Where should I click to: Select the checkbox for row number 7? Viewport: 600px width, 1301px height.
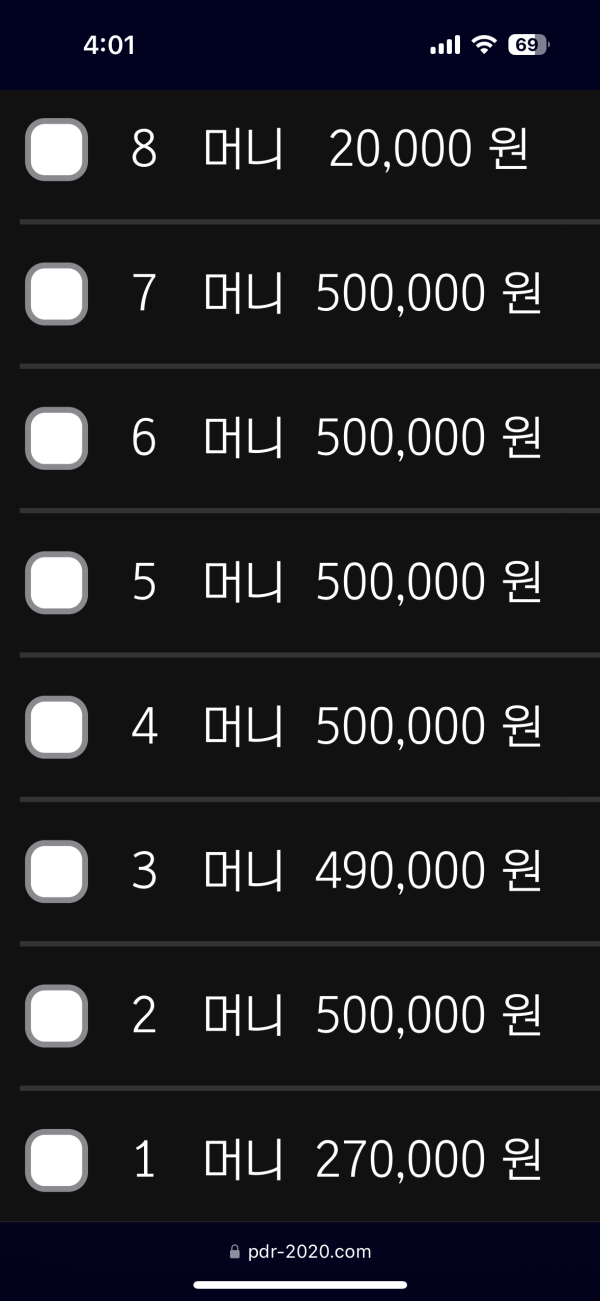point(56,294)
